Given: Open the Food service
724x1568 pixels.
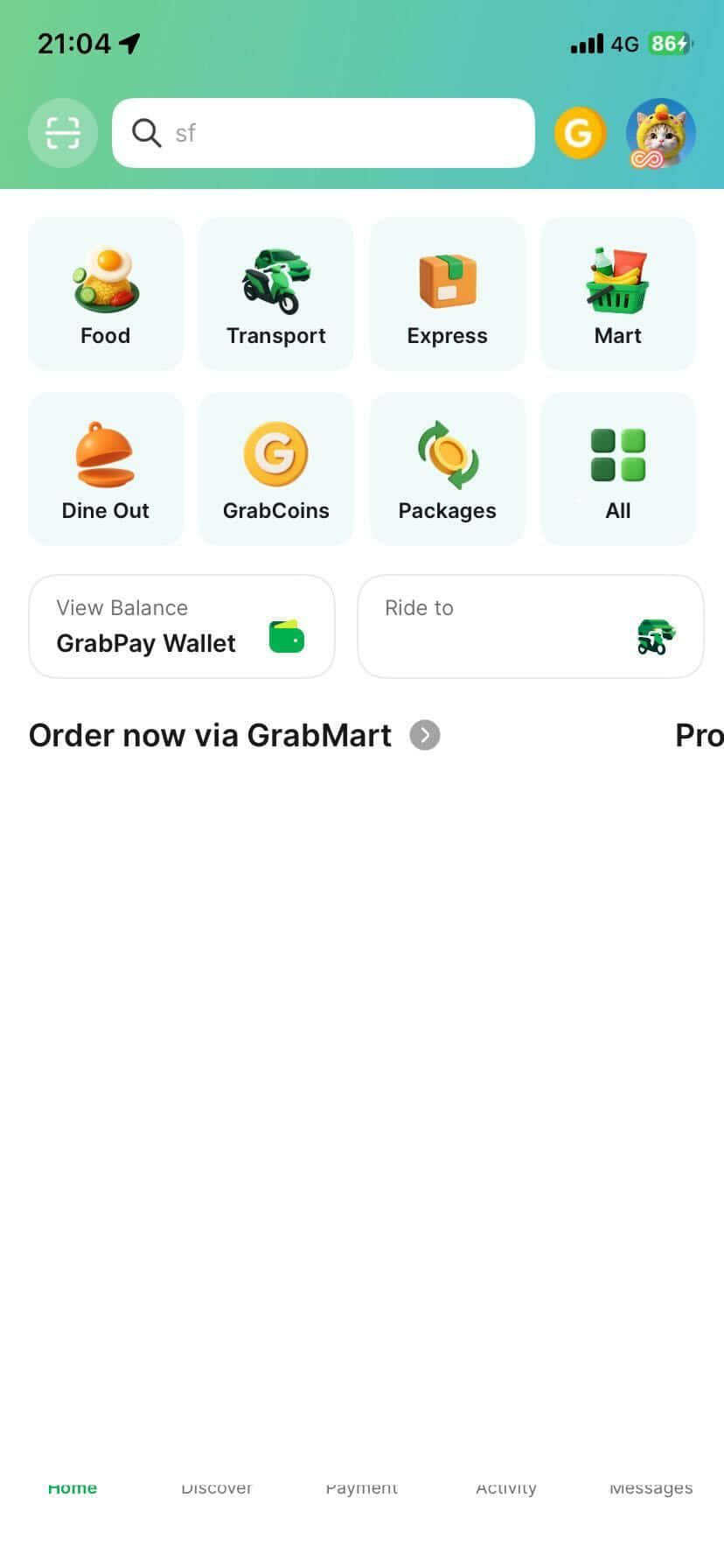Looking at the screenshot, I should tap(106, 294).
